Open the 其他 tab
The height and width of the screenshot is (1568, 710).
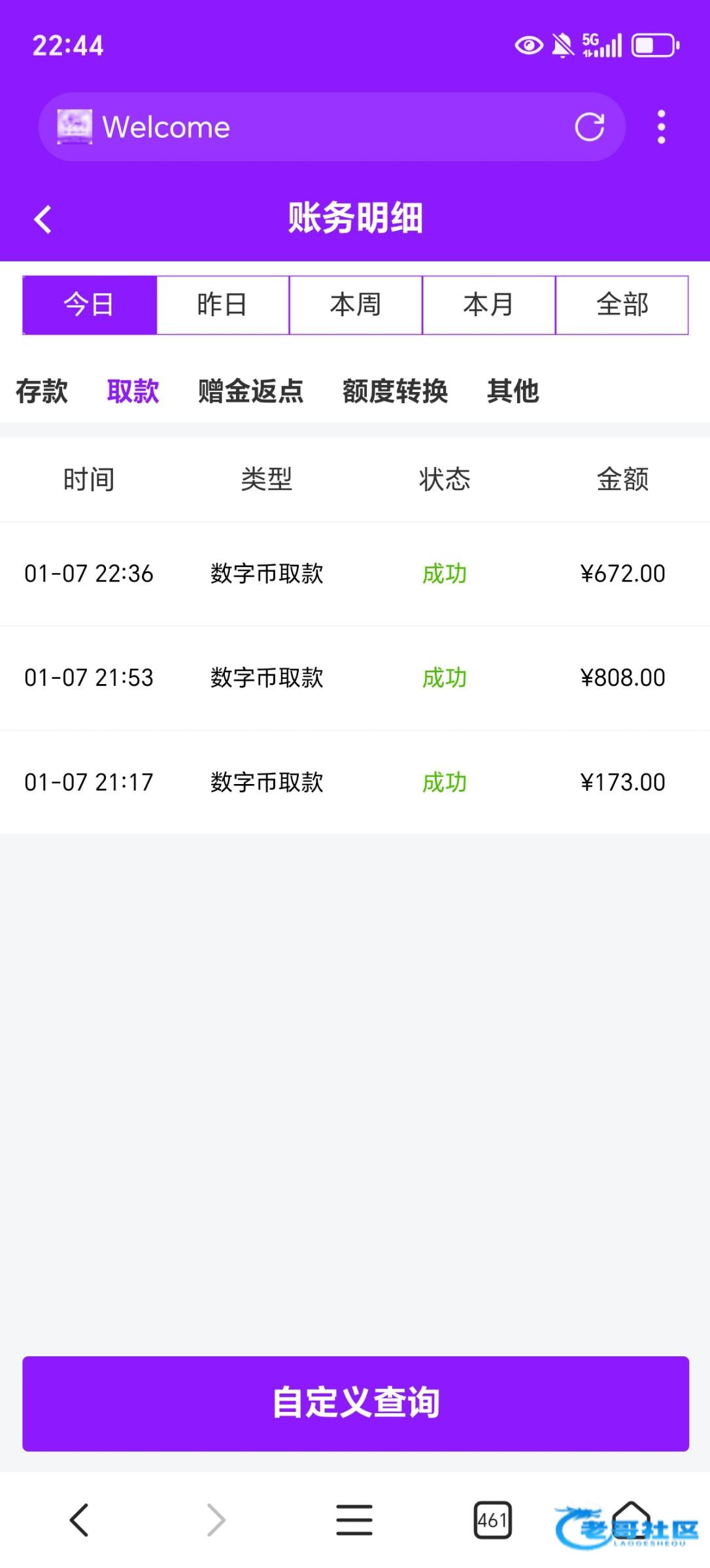tap(513, 391)
